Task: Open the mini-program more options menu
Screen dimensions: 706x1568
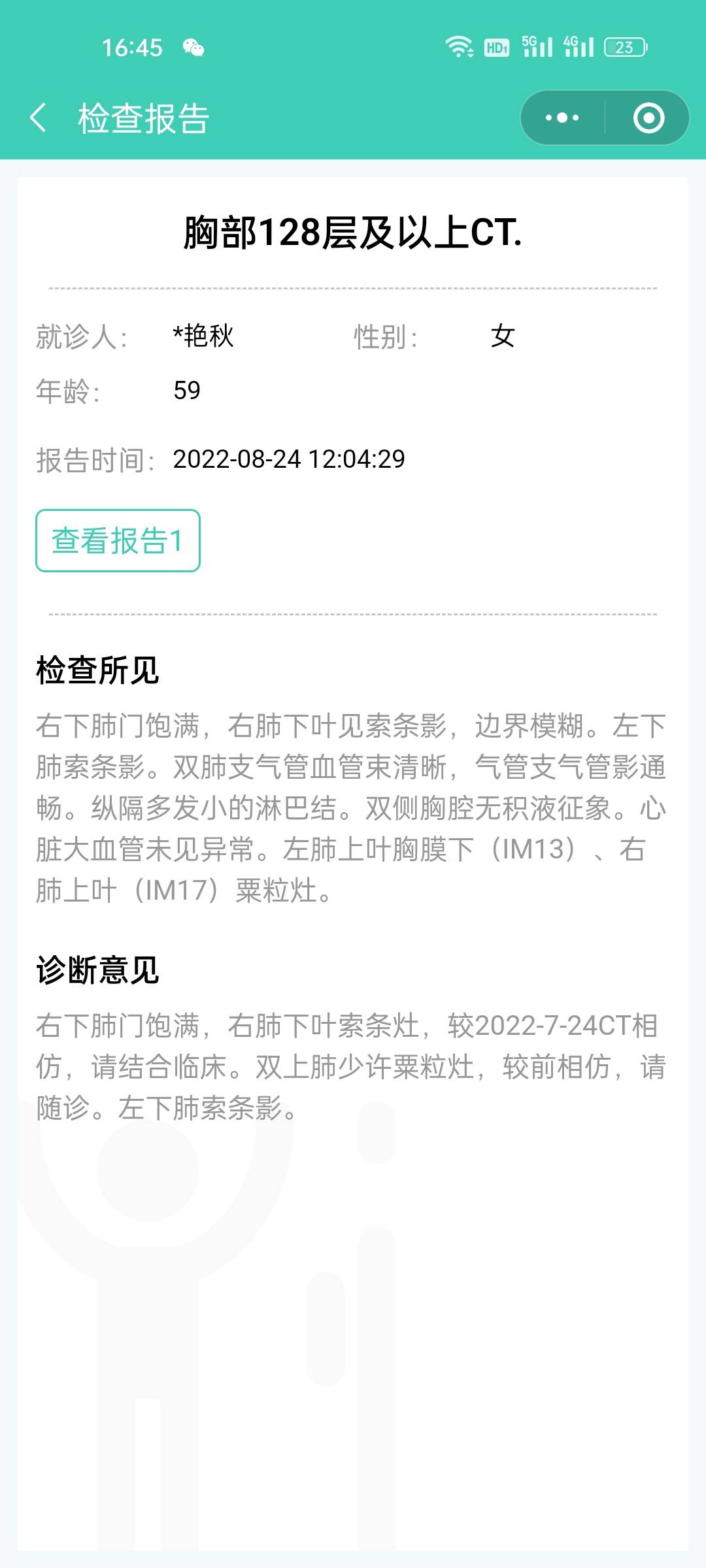Action: coord(561,118)
